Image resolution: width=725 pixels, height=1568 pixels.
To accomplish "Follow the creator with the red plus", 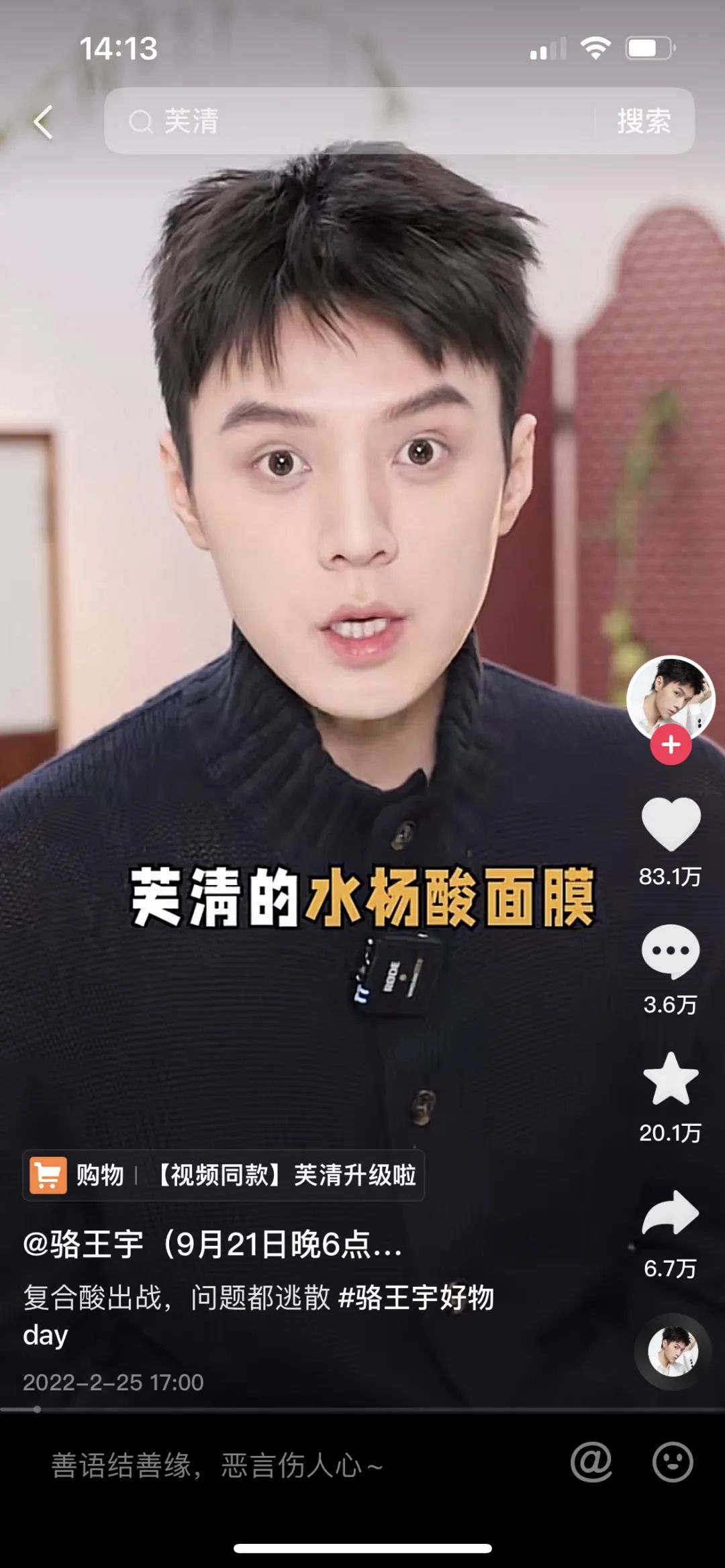I will click(671, 745).
